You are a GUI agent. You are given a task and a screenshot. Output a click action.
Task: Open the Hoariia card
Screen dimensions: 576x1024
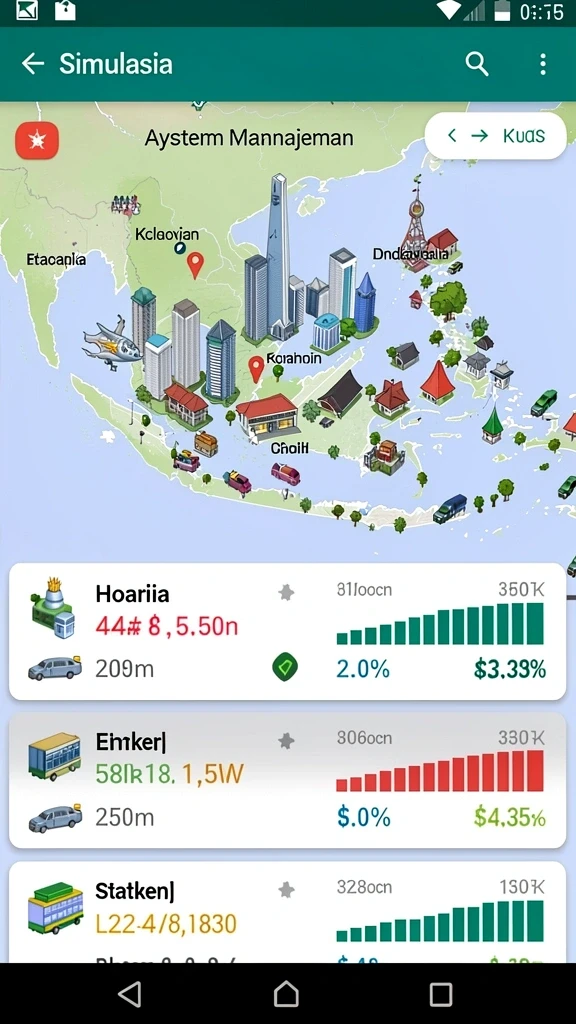tap(287, 631)
